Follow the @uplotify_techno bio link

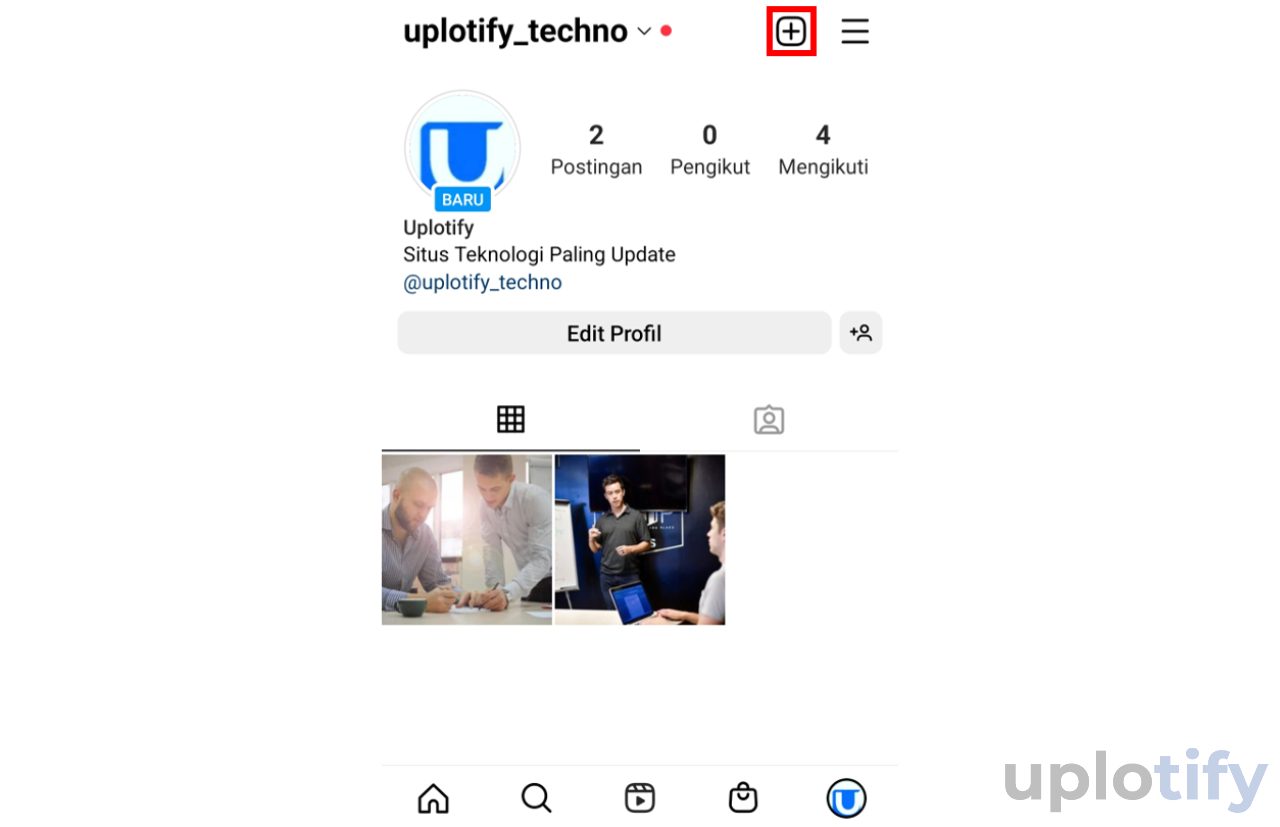coord(482,282)
